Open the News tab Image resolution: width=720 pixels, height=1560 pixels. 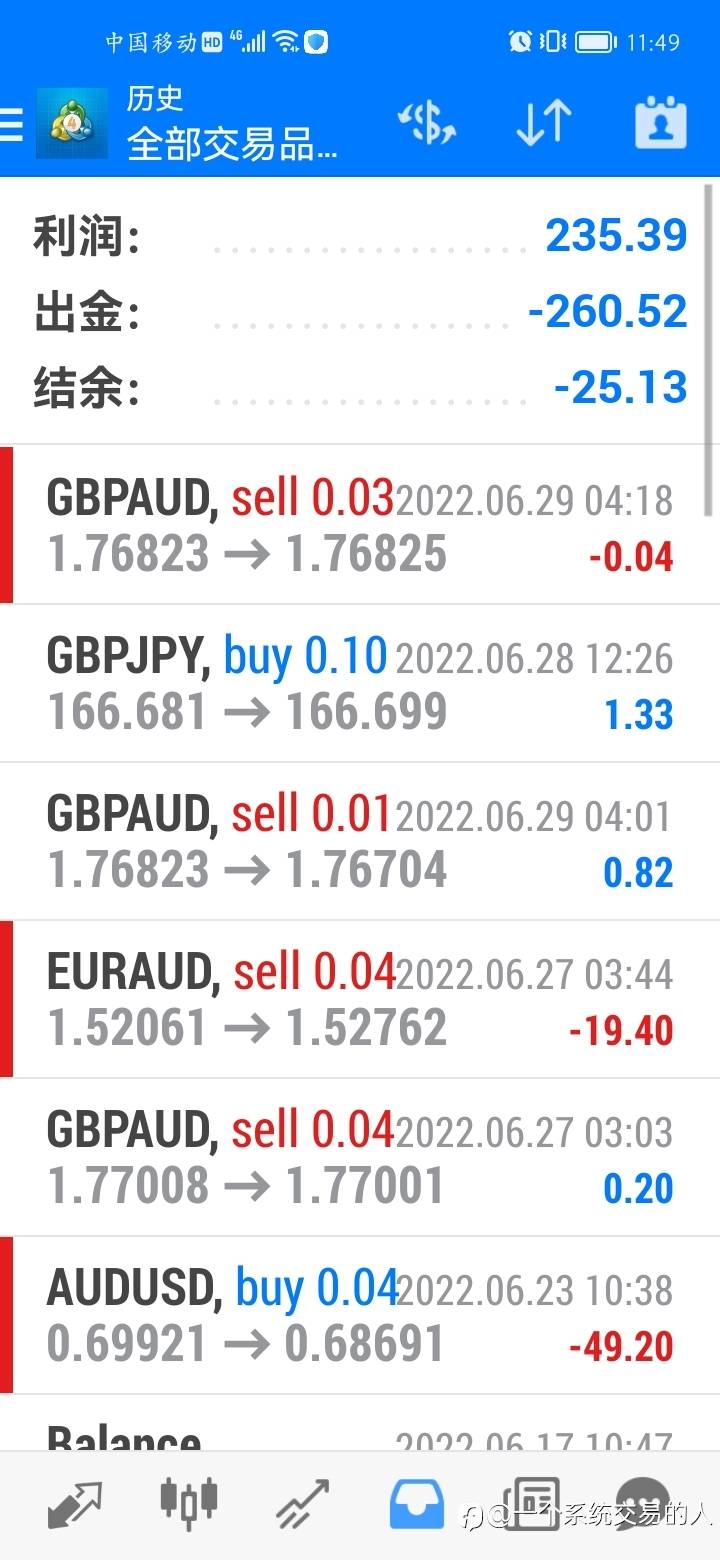531,1503
